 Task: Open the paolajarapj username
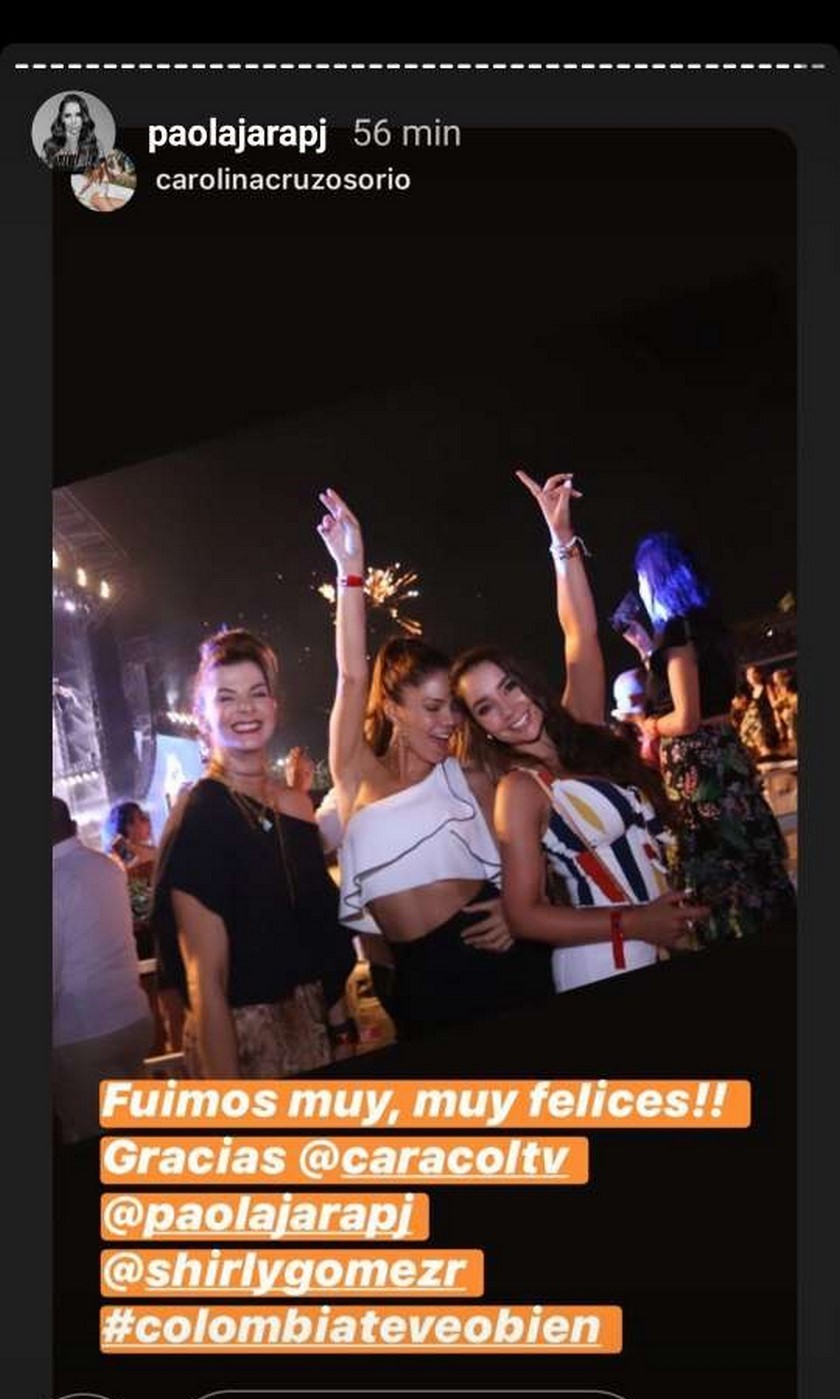click(x=237, y=134)
